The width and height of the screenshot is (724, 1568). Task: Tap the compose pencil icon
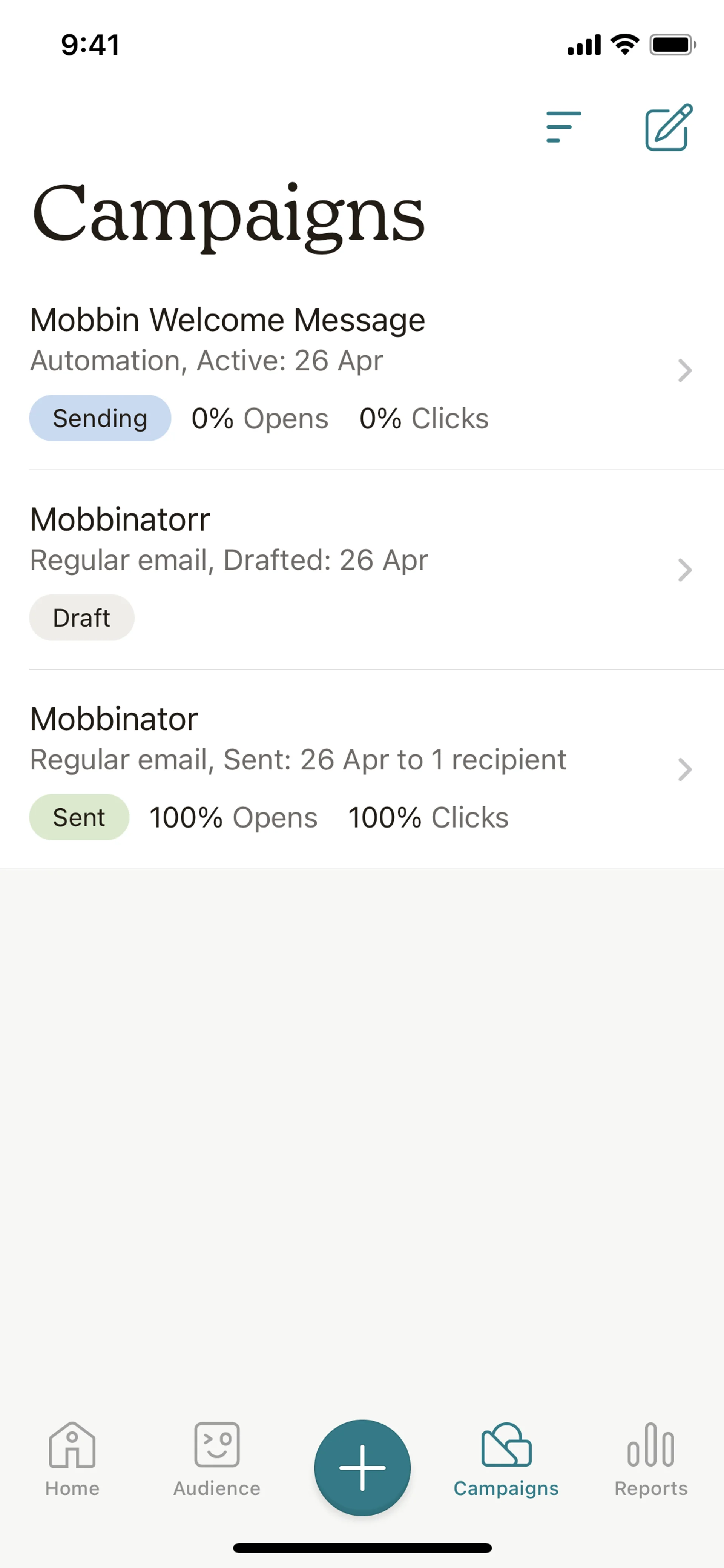coord(668,127)
